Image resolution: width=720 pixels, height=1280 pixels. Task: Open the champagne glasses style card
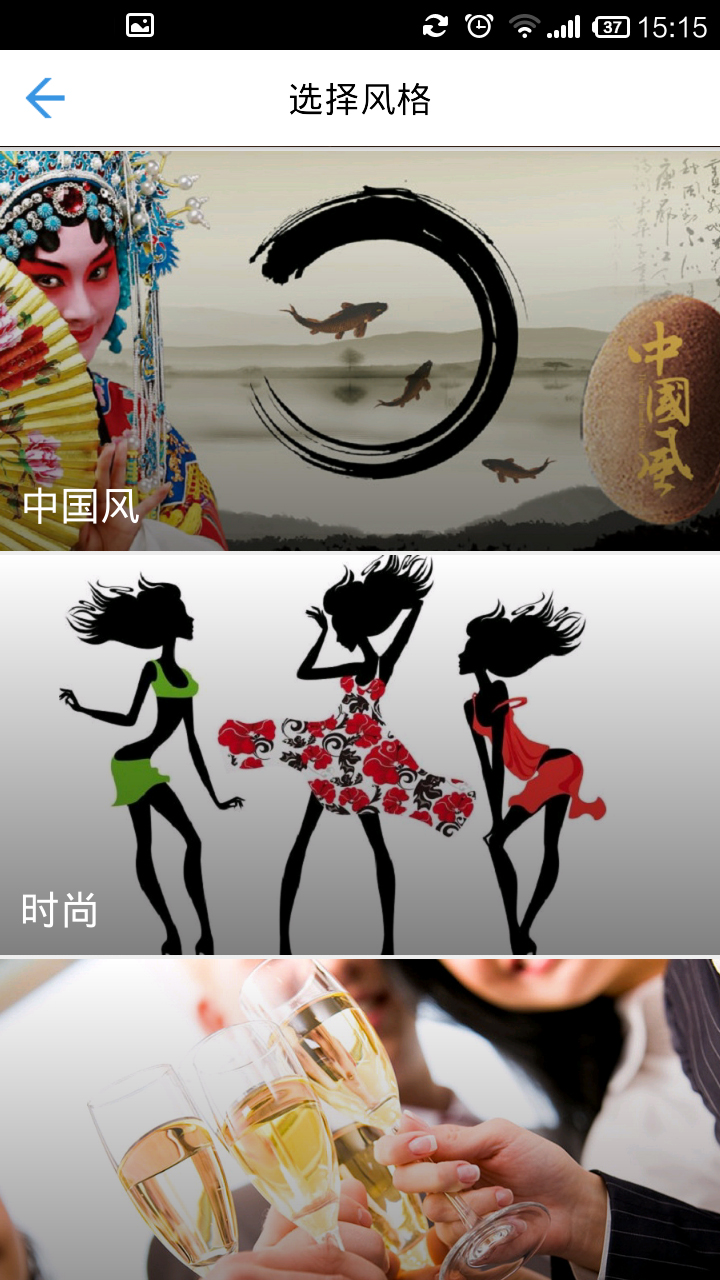pyautogui.click(x=360, y=1120)
